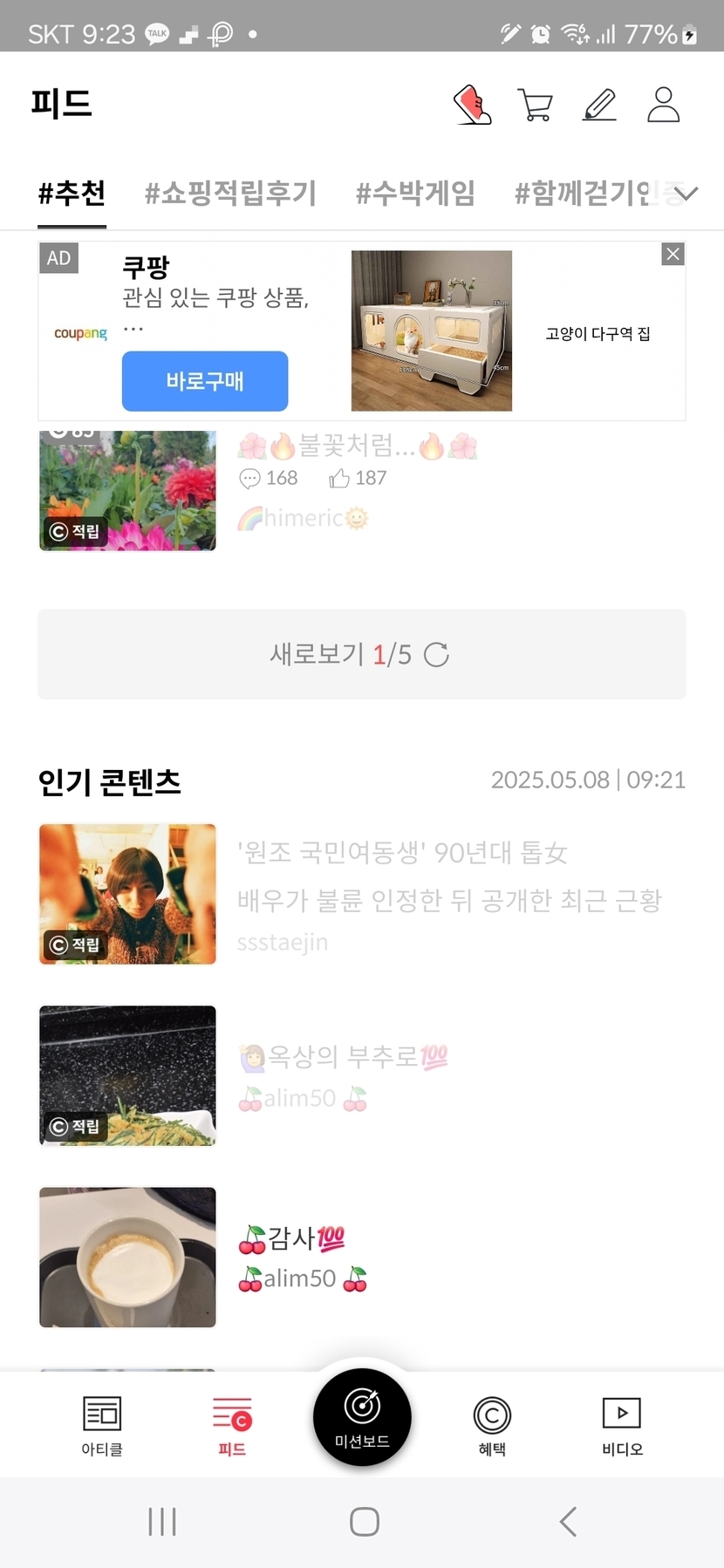The width and height of the screenshot is (724, 1568).
Task: Go back with the system back button
Action: tap(568, 1522)
